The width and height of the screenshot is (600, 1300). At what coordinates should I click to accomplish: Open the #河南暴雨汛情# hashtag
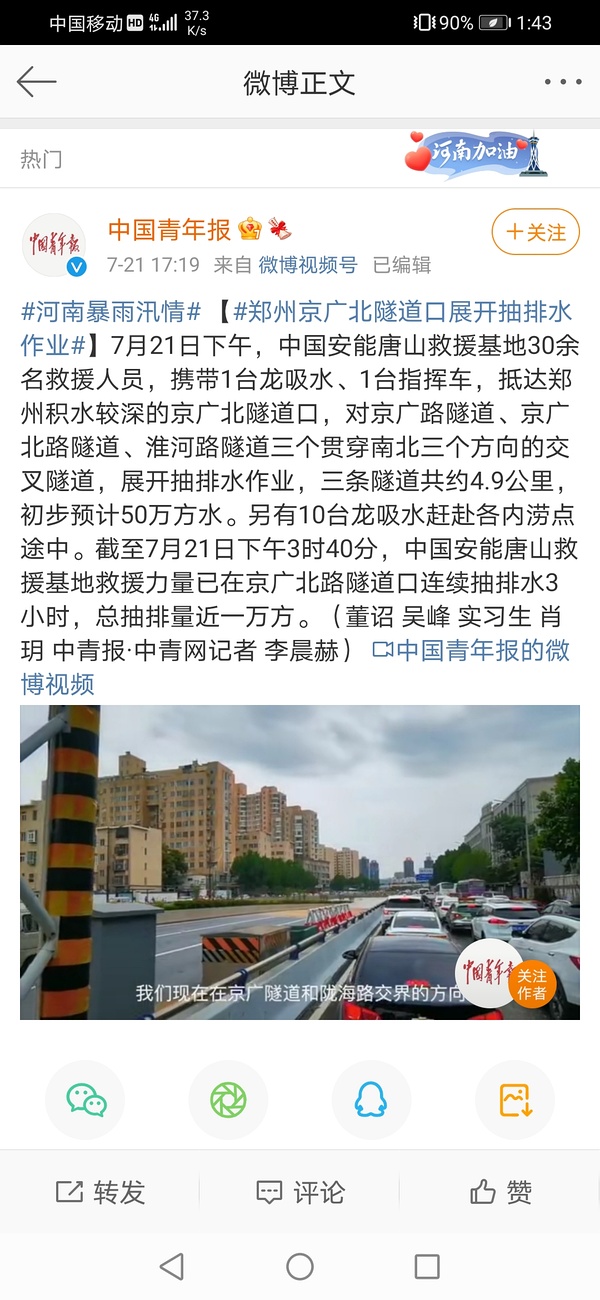[x=111, y=311]
